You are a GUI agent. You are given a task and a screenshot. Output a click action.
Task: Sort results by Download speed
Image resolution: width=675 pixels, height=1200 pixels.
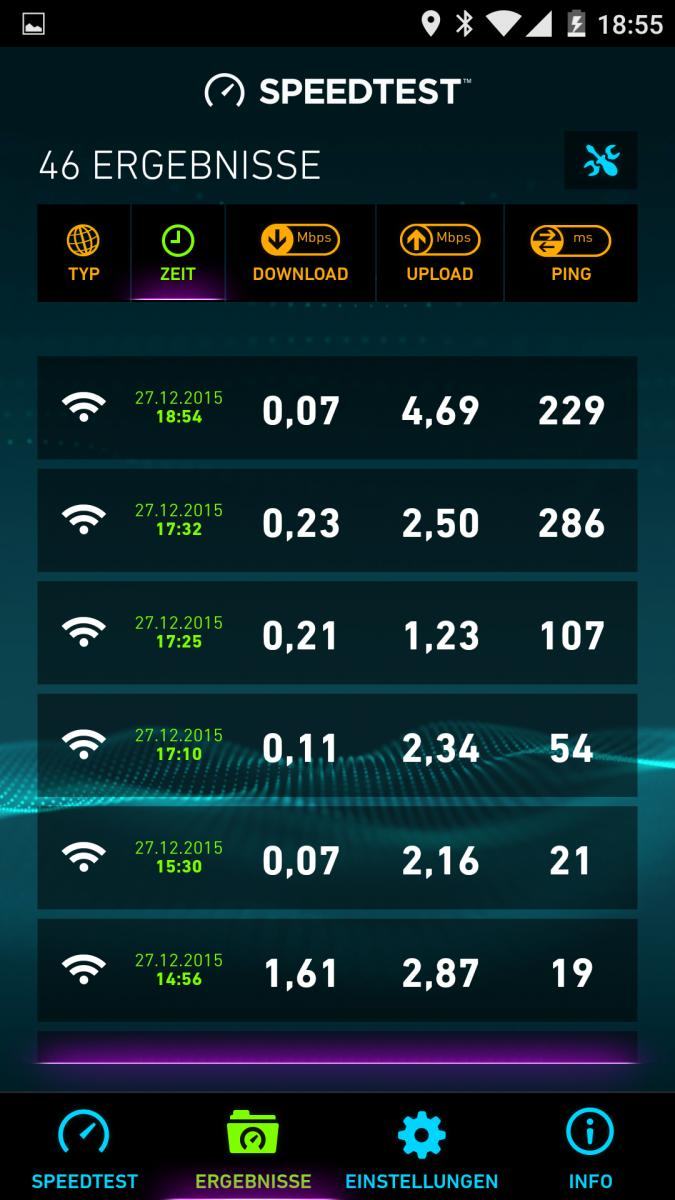[x=300, y=253]
